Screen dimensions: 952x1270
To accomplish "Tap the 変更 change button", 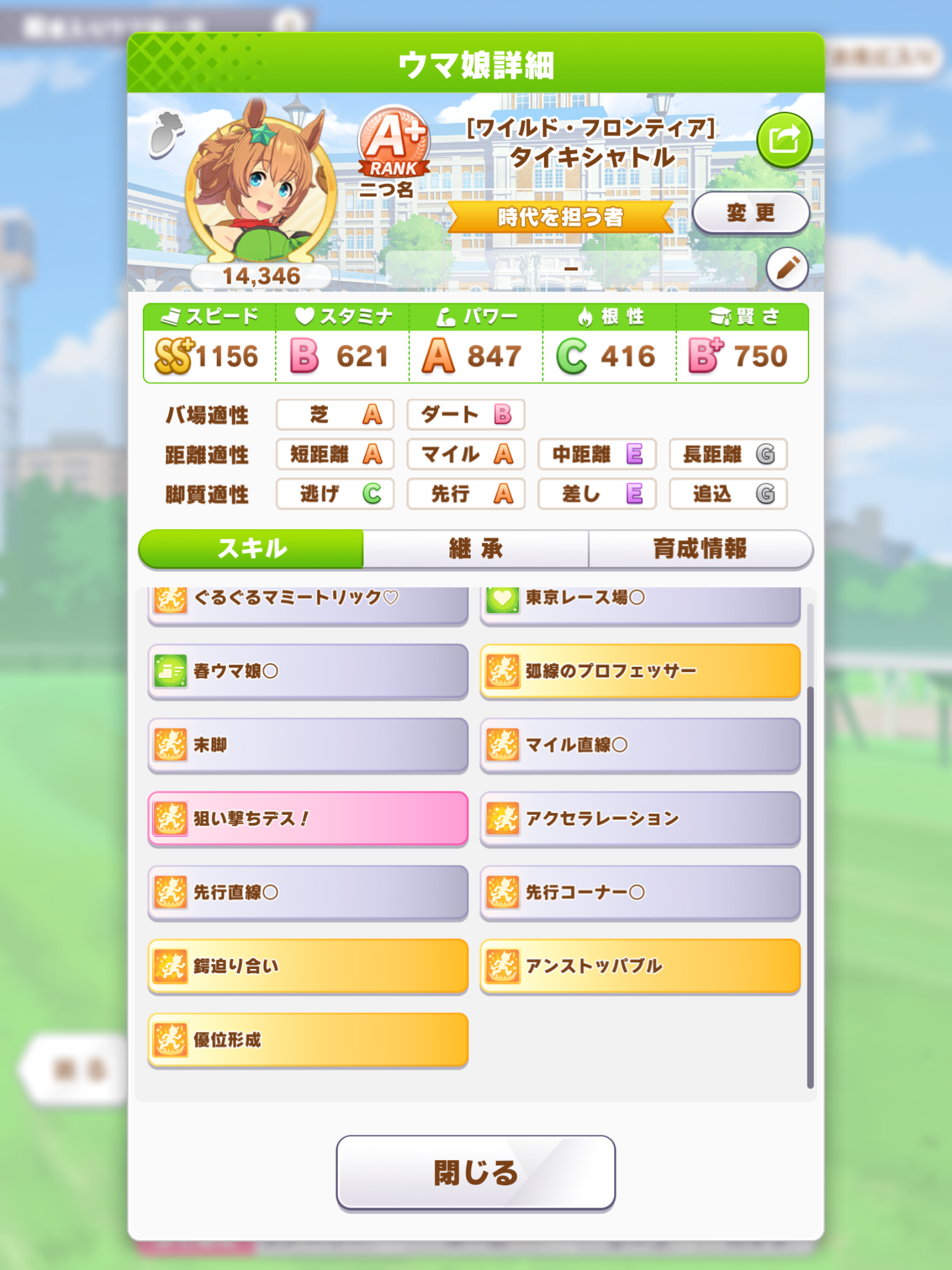I will click(x=750, y=213).
